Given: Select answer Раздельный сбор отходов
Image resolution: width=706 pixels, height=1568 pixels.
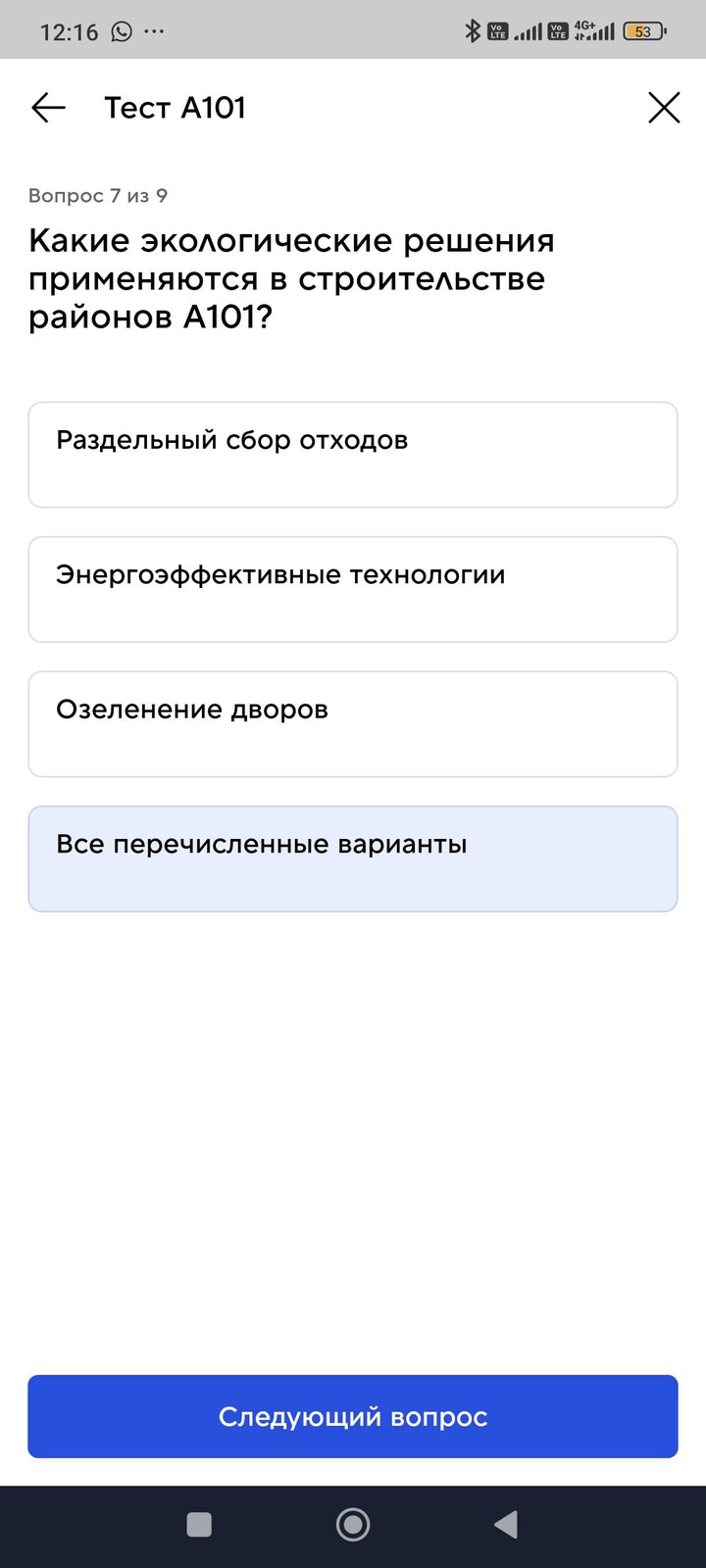Looking at the screenshot, I should pyautogui.click(x=353, y=455).
